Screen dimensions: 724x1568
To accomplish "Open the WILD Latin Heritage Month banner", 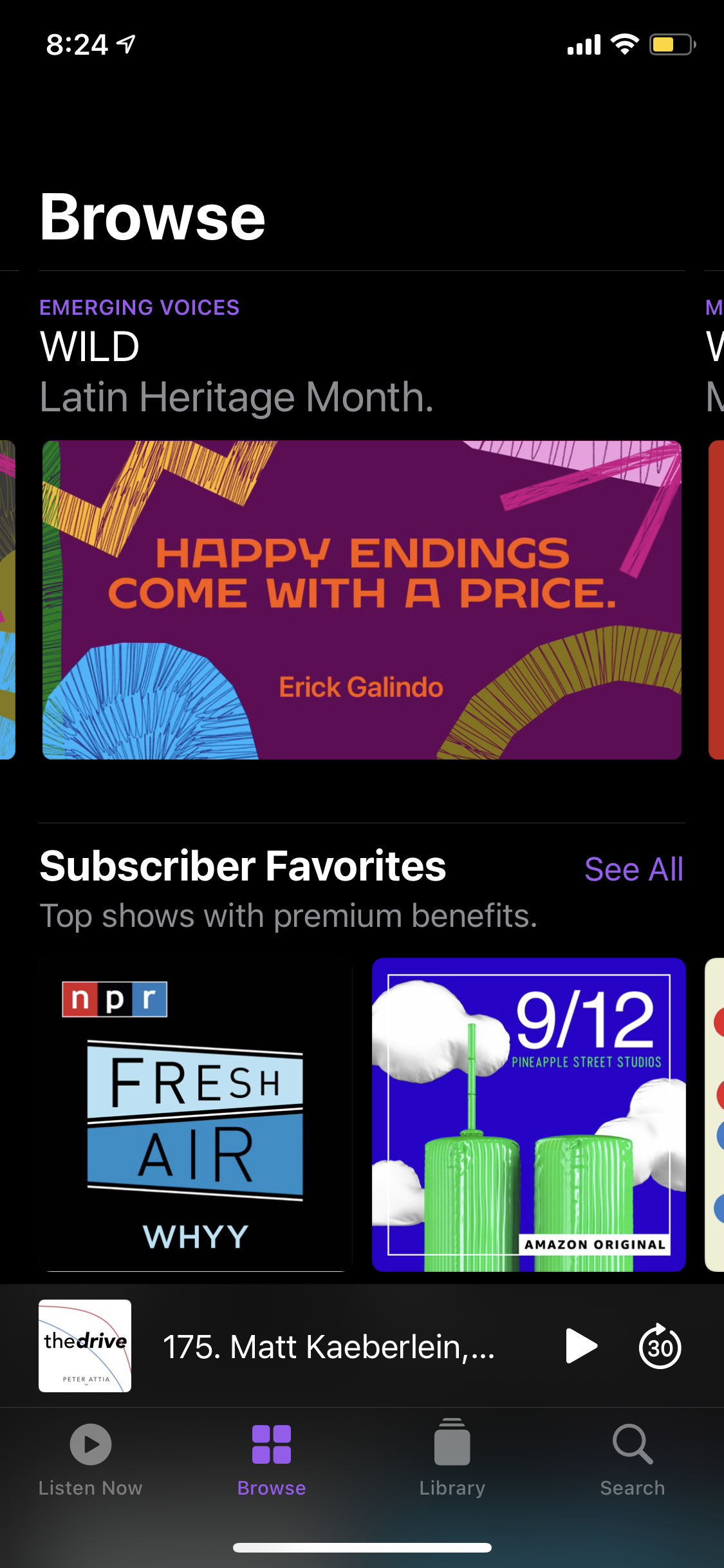I will click(x=362, y=599).
